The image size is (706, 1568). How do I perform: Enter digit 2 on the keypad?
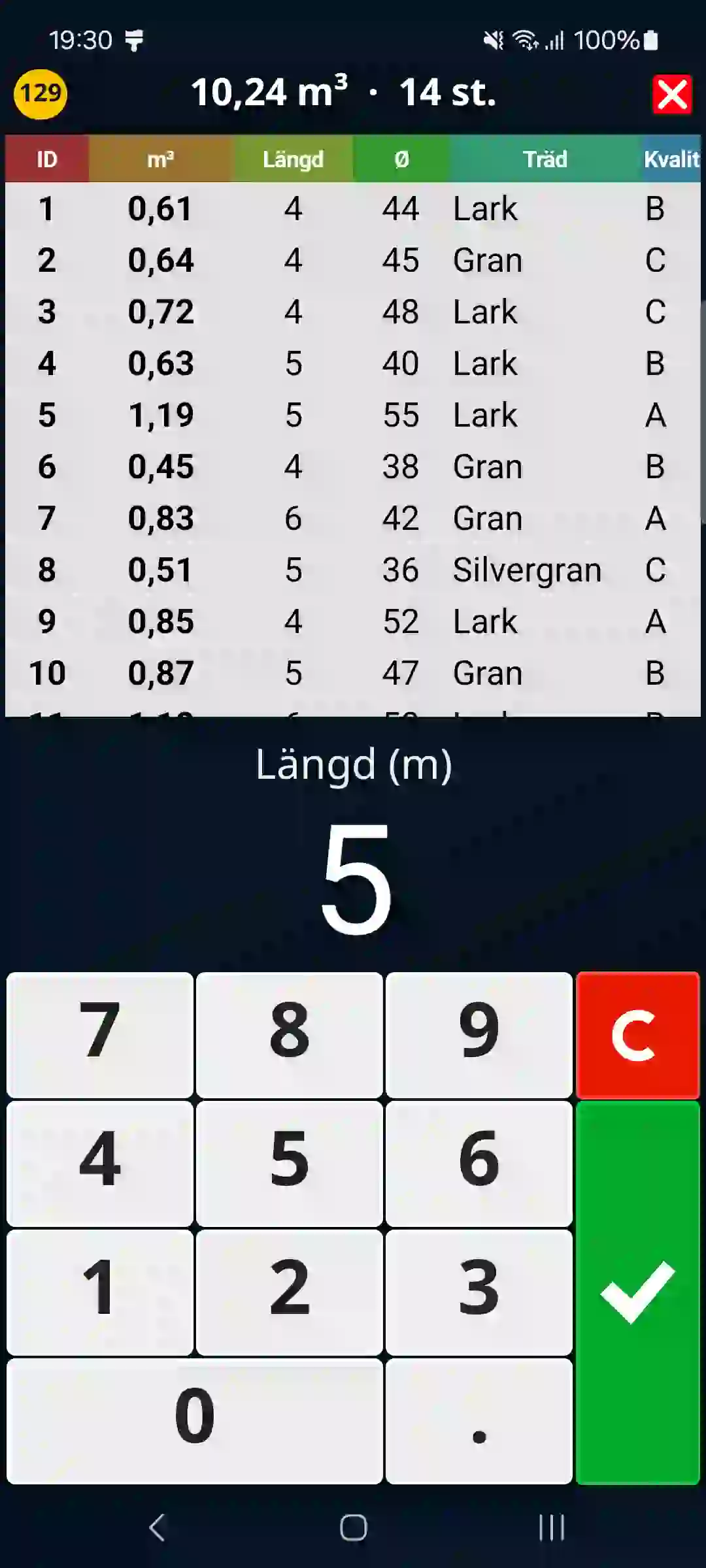point(290,1292)
